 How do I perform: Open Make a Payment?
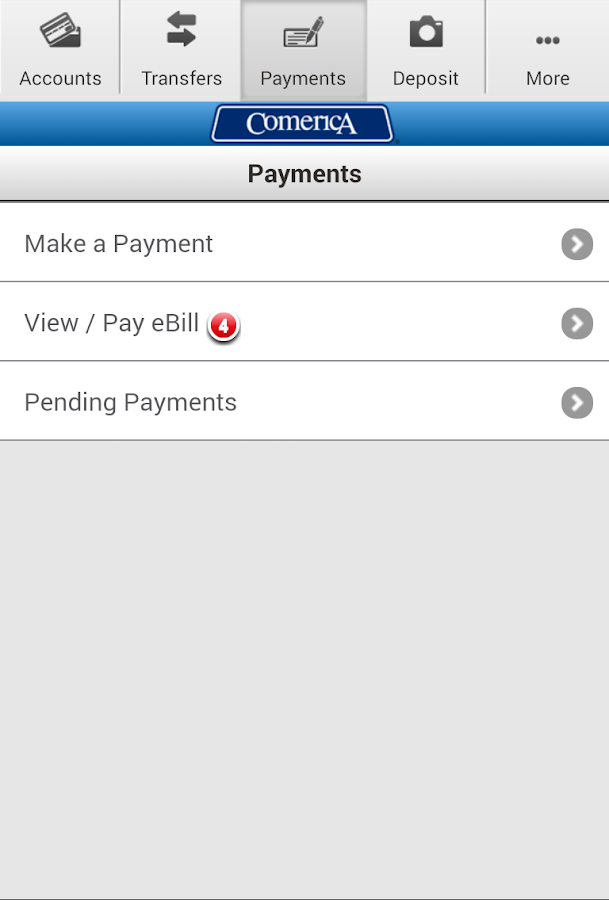click(x=304, y=244)
